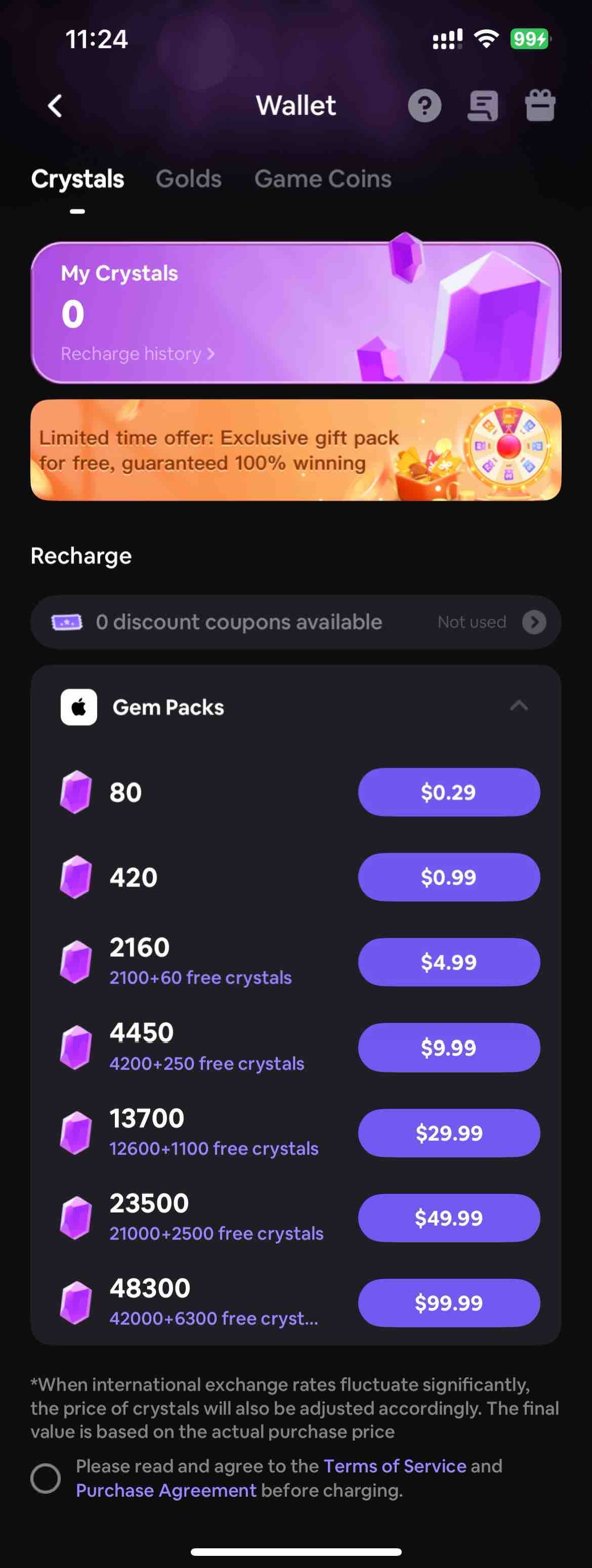Open the bill records icon
This screenshot has width=592, height=1568.
tap(482, 106)
